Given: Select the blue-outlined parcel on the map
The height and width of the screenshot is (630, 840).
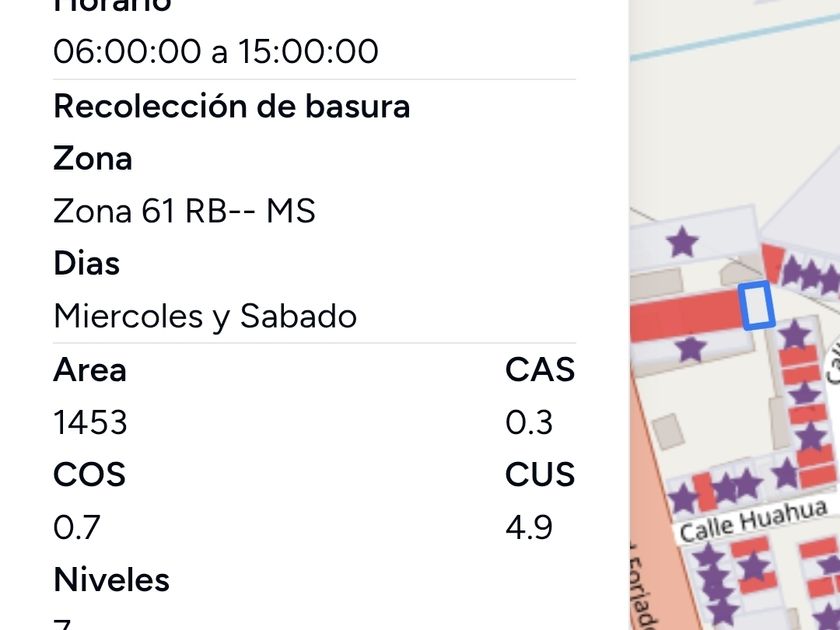Looking at the screenshot, I should click(757, 305).
